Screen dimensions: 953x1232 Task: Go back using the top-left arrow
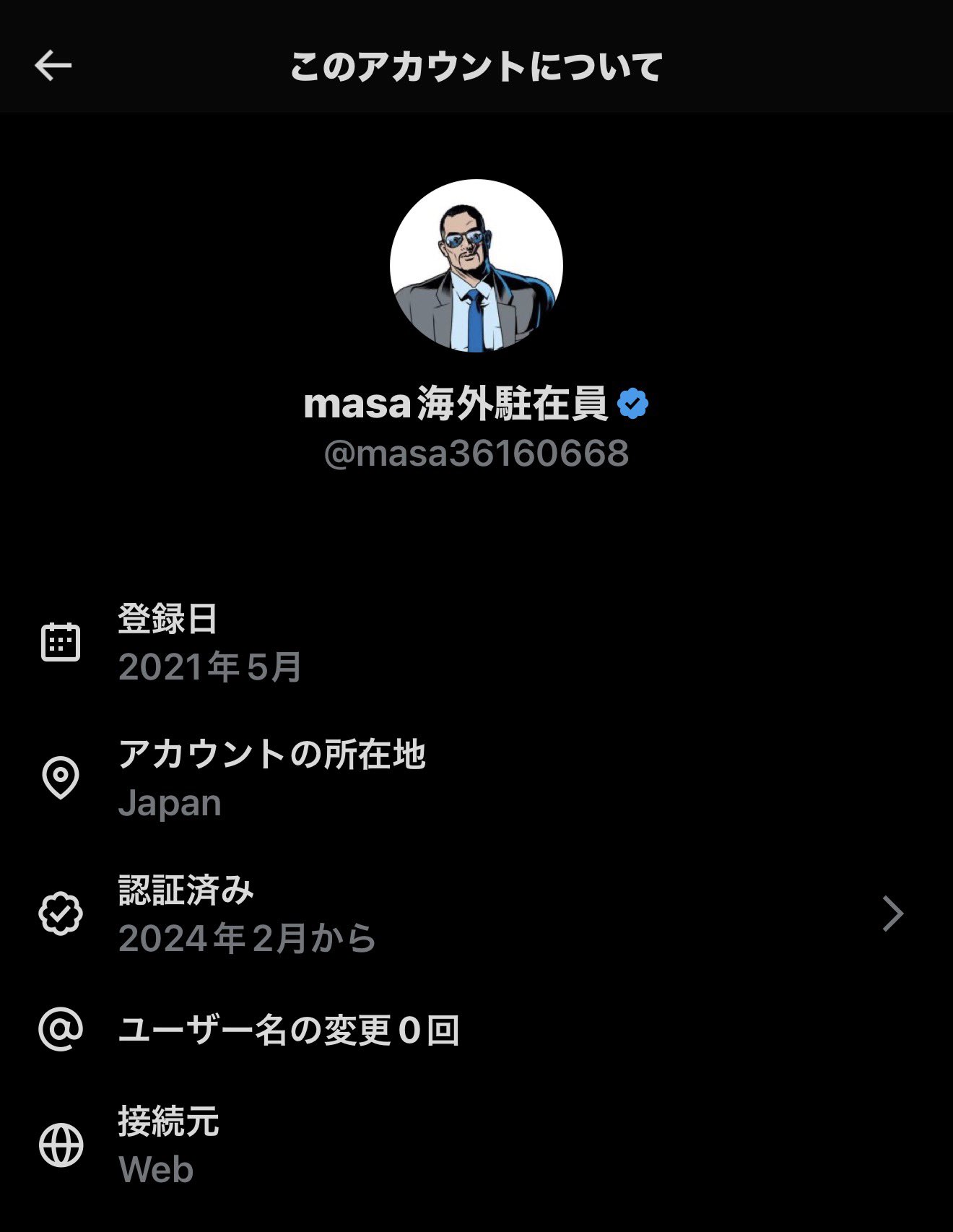pos(53,66)
